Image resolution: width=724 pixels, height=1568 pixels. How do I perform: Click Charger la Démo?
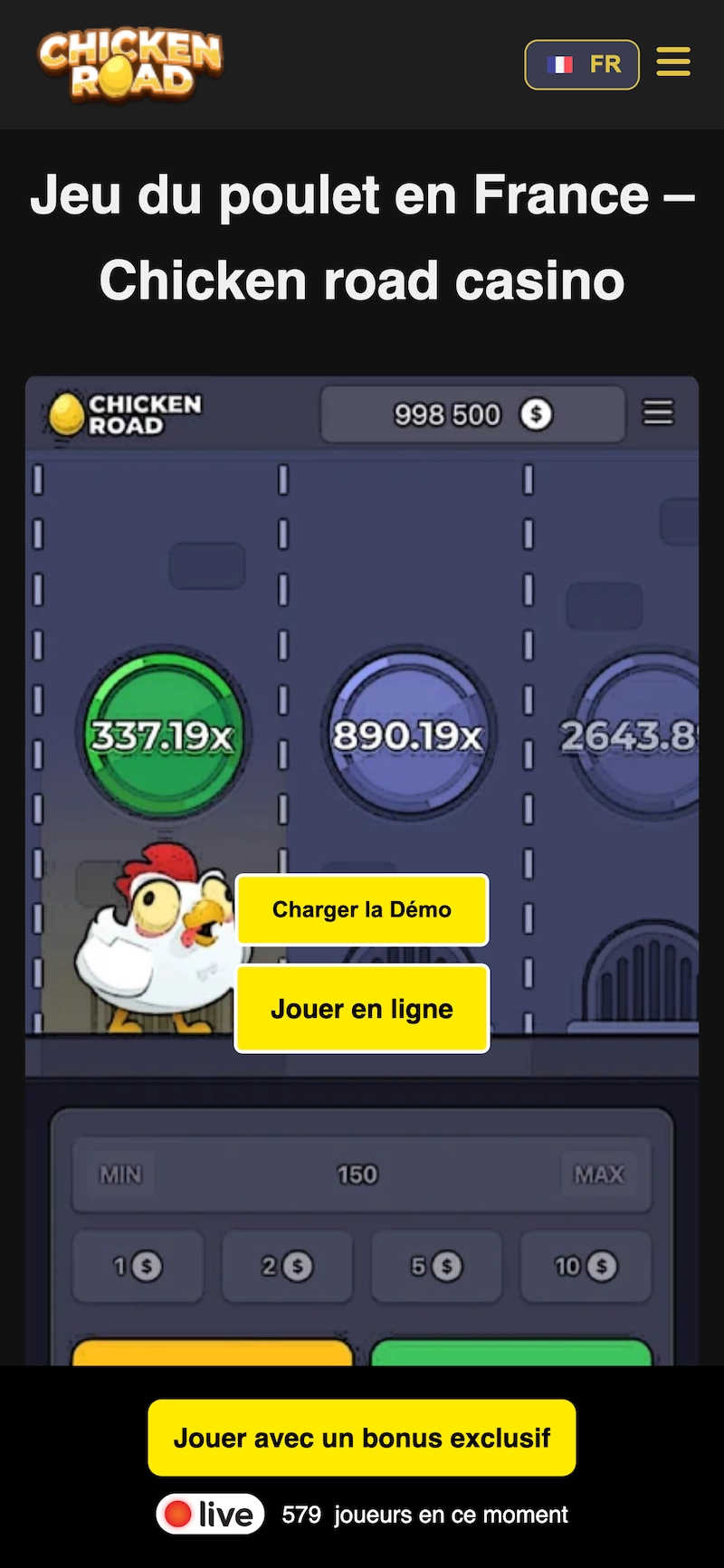coord(361,909)
